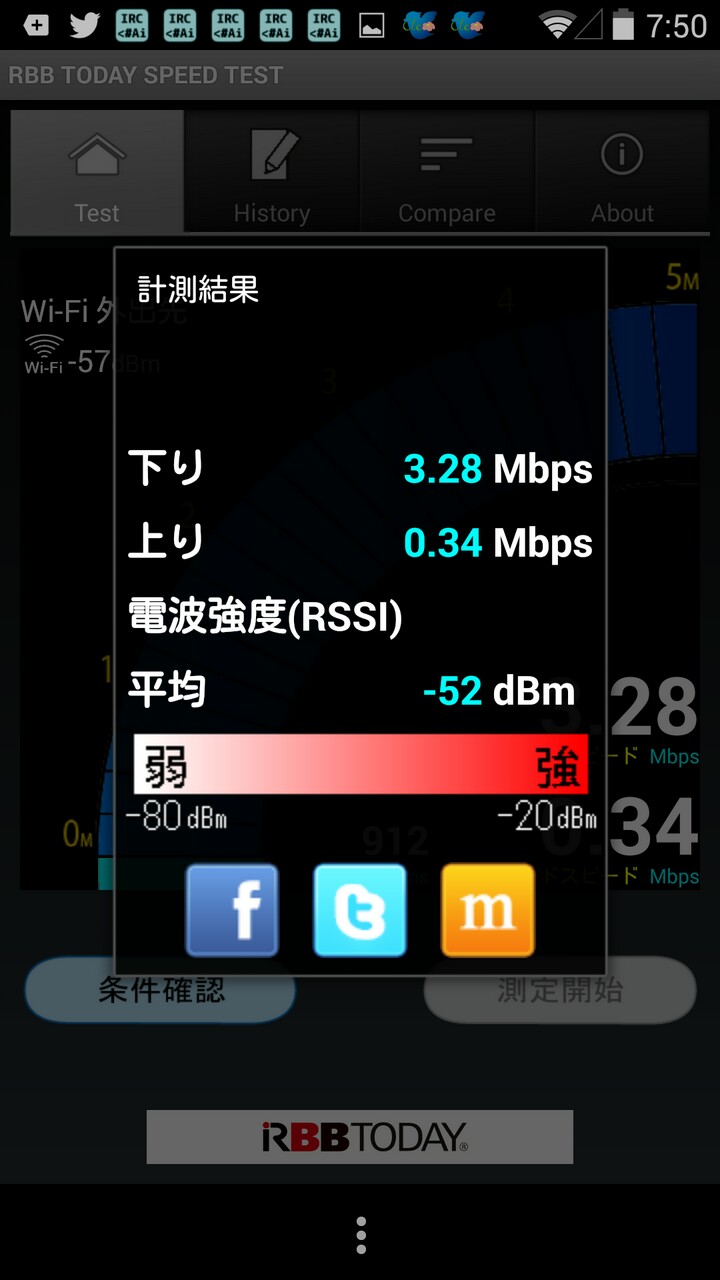Image resolution: width=720 pixels, height=1280 pixels.
Task: Share the result on Facebook
Action: [x=232, y=910]
